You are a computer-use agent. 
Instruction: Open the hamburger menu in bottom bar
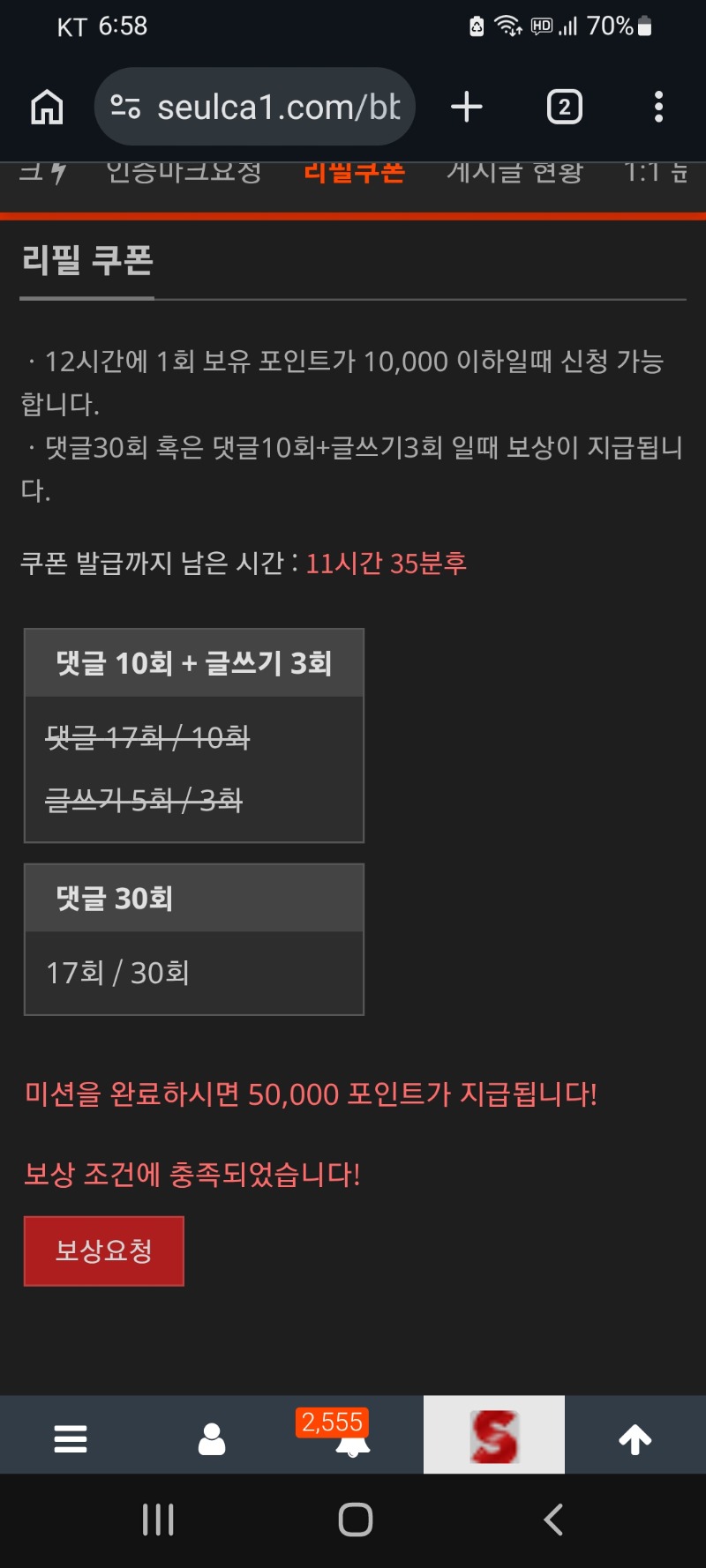(71, 1438)
